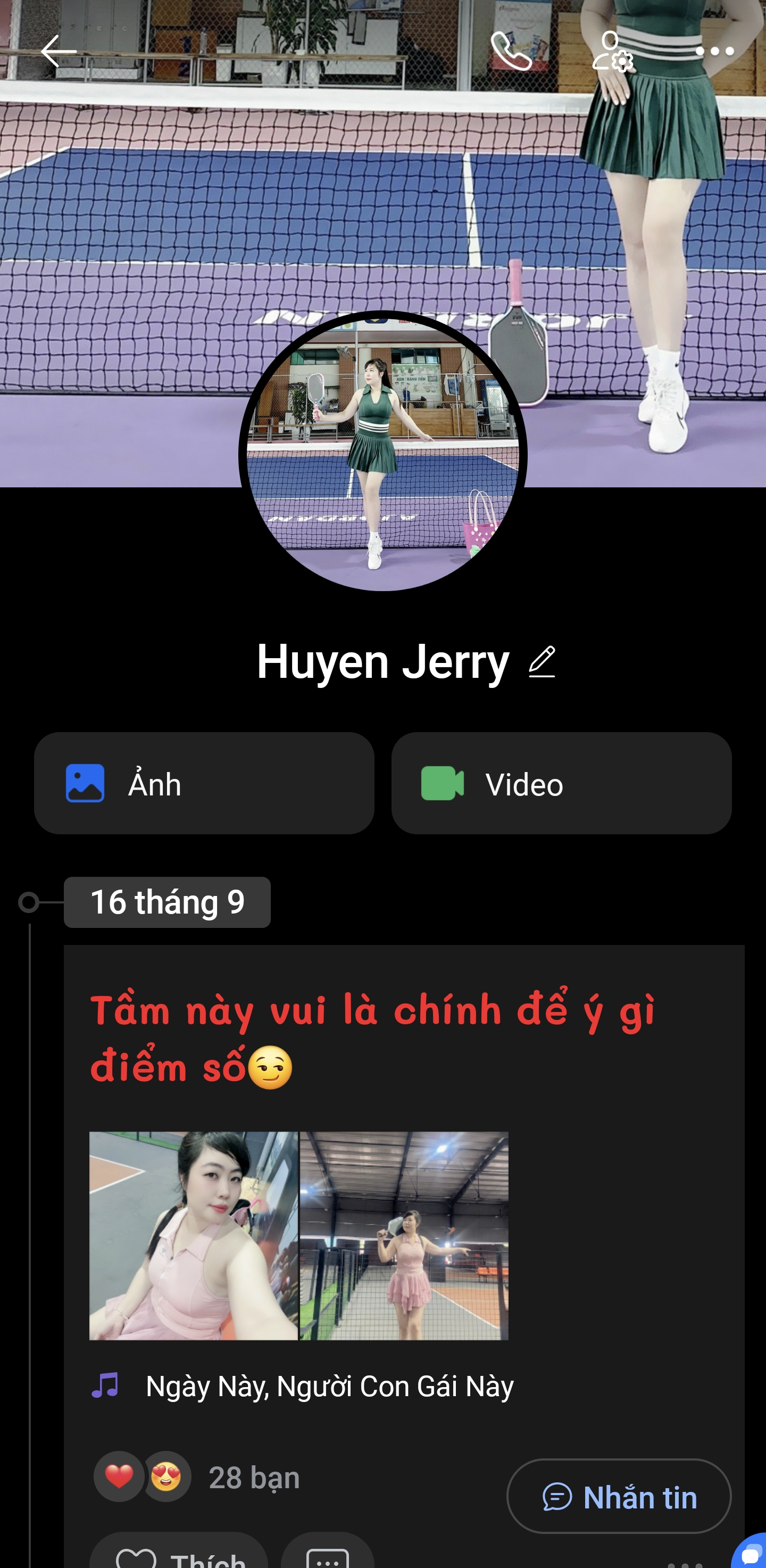The height and width of the screenshot is (1568, 766).
Task: Tap Nhắn tin to message her
Action: point(619,1497)
